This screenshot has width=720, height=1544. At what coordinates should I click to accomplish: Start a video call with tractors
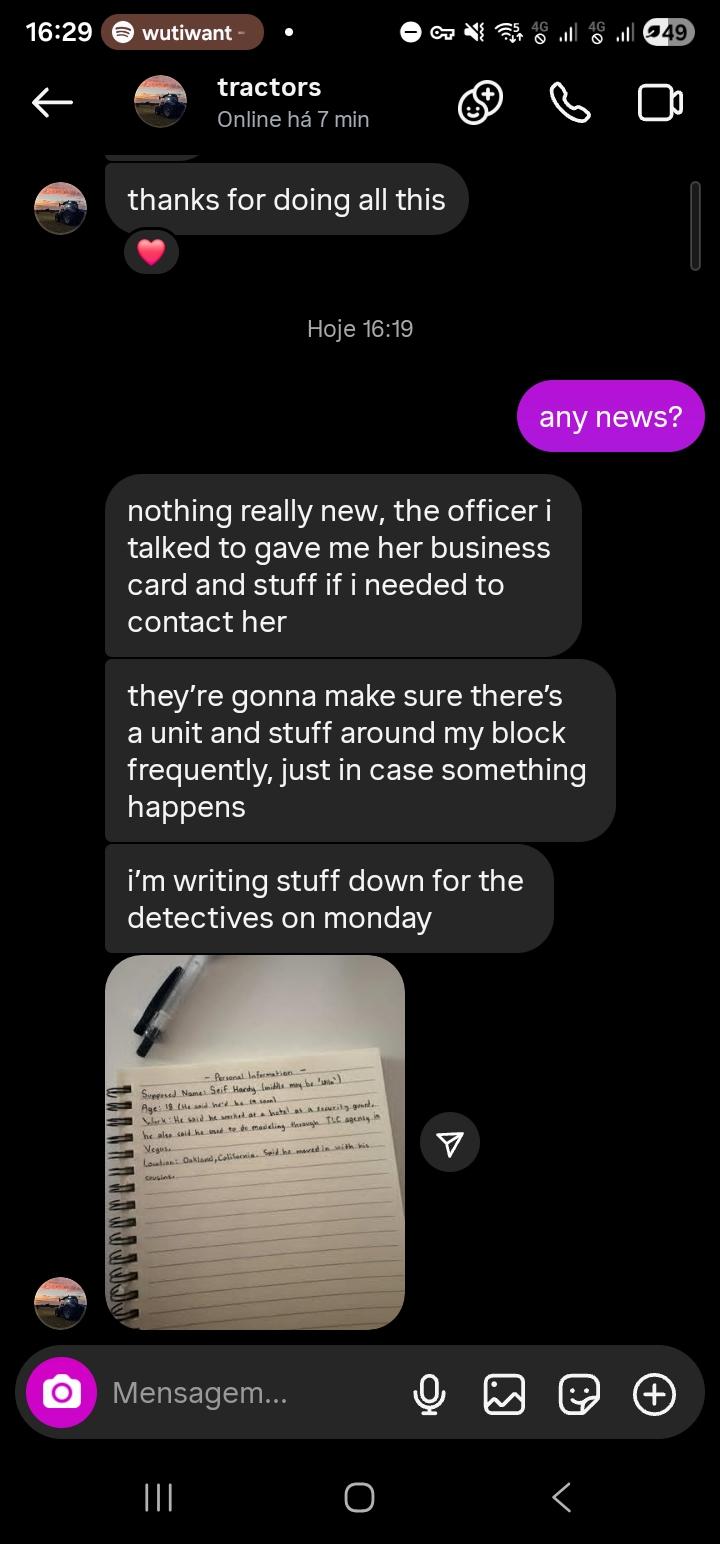tap(660, 103)
